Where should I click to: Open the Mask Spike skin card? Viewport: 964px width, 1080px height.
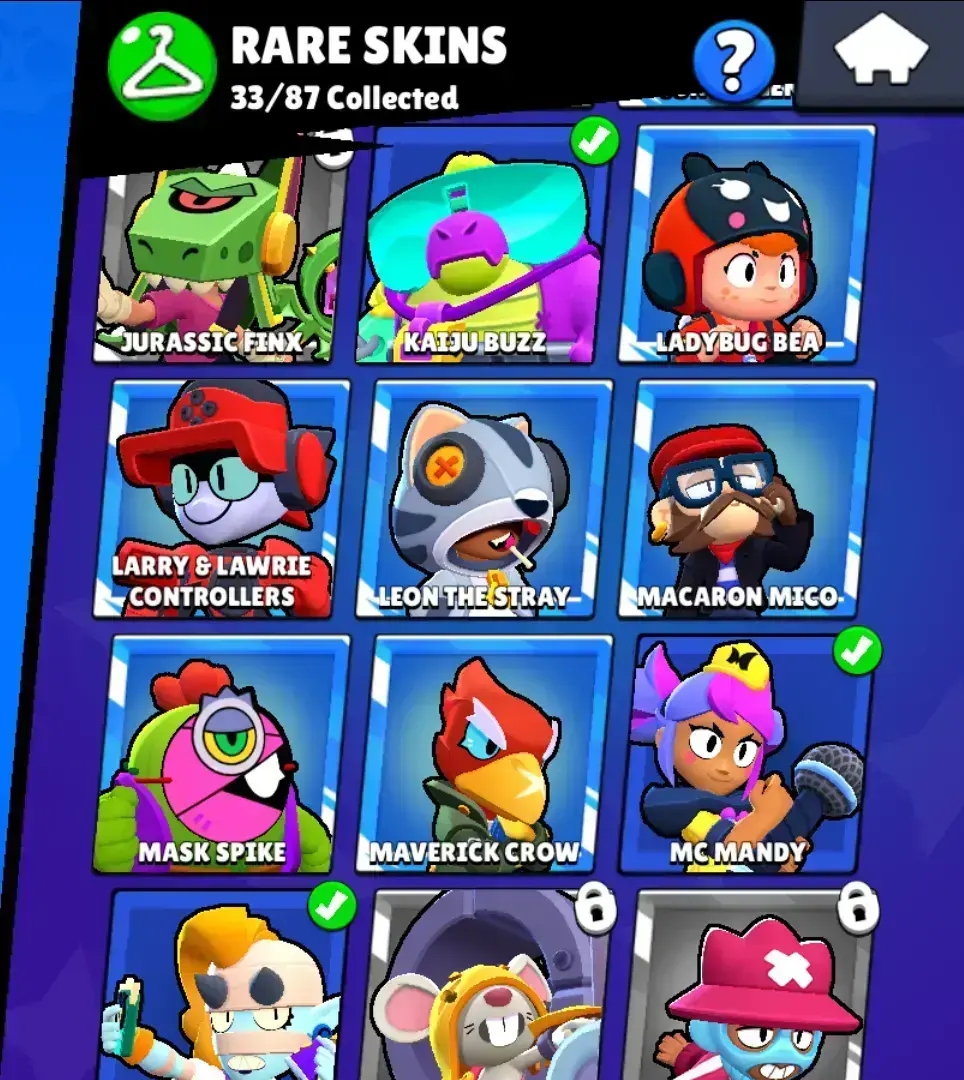point(220,755)
